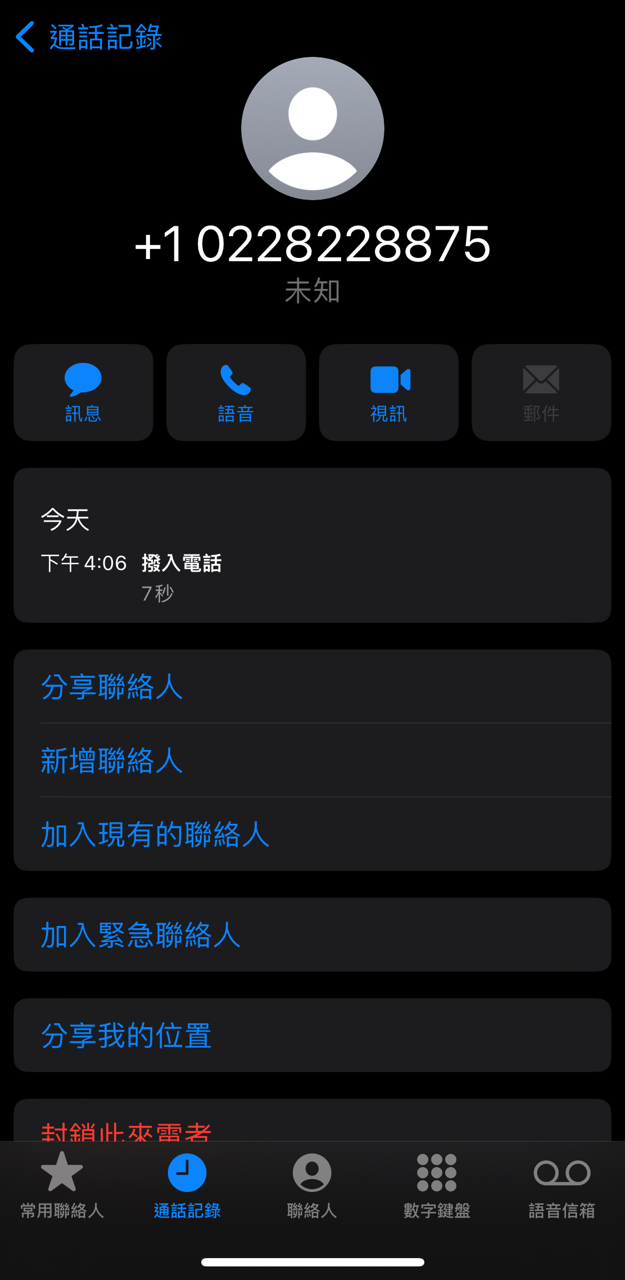The height and width of the screenshot is (1280, 625).
Task: Open the 語音信箱 tab
Action: [x=562, y=1185]
